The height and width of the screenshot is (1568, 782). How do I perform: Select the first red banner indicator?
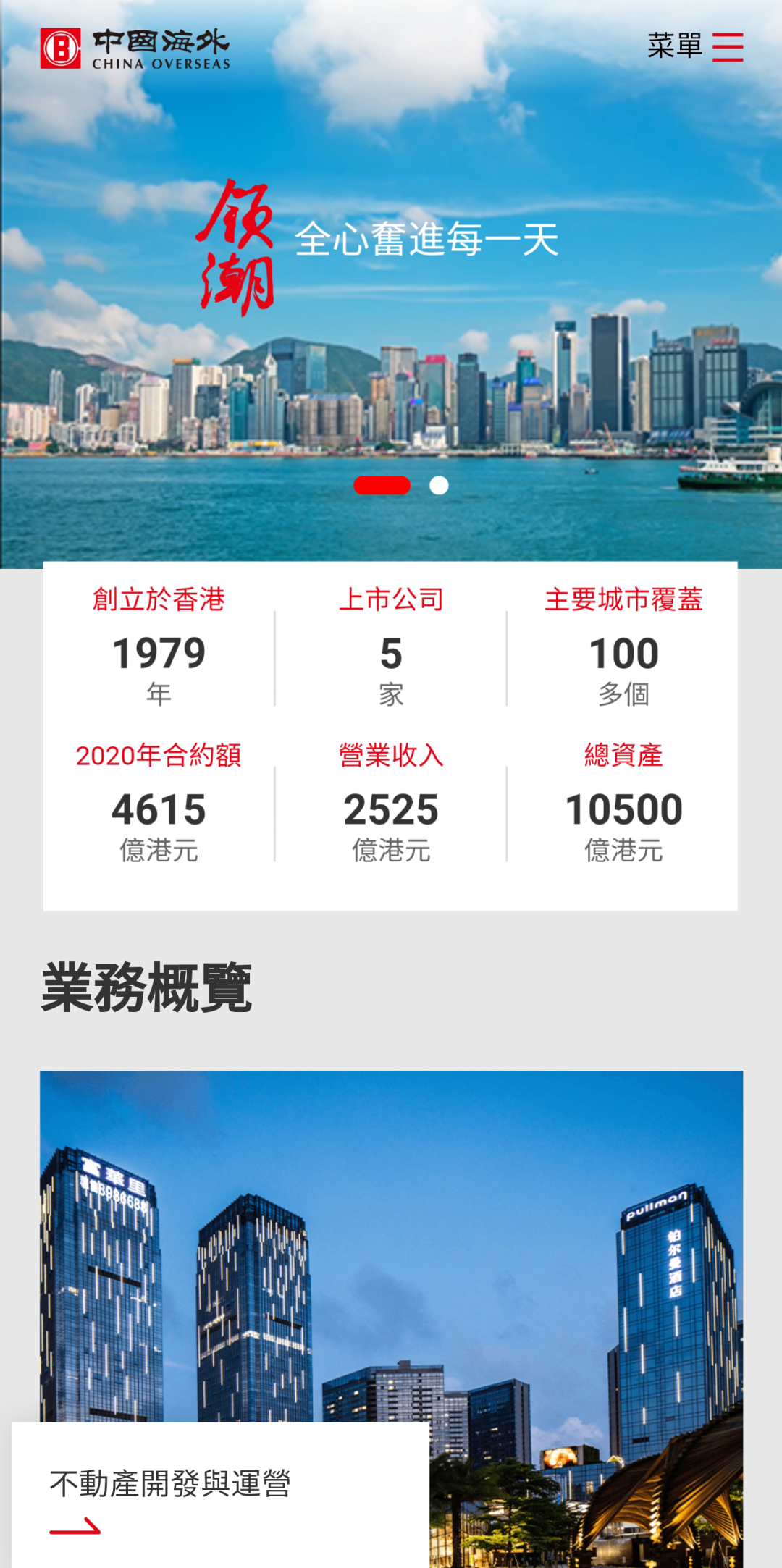(382, 486)
